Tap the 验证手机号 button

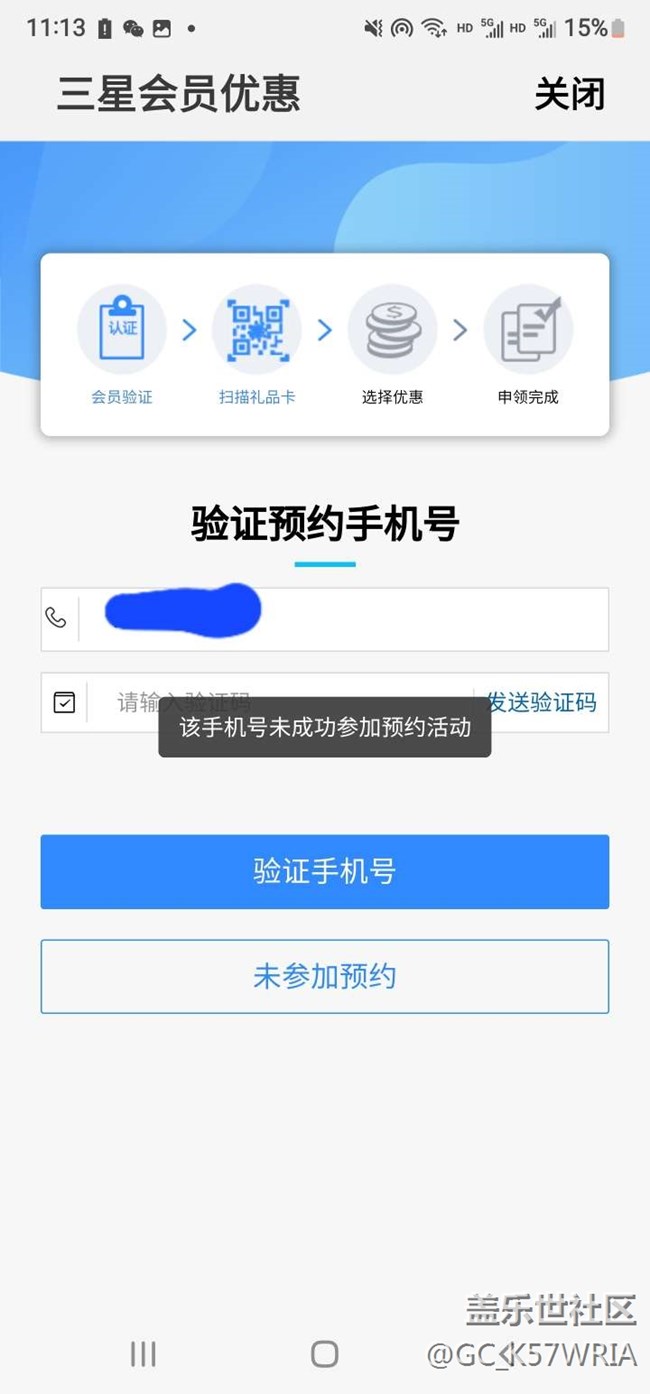(324, 871)
